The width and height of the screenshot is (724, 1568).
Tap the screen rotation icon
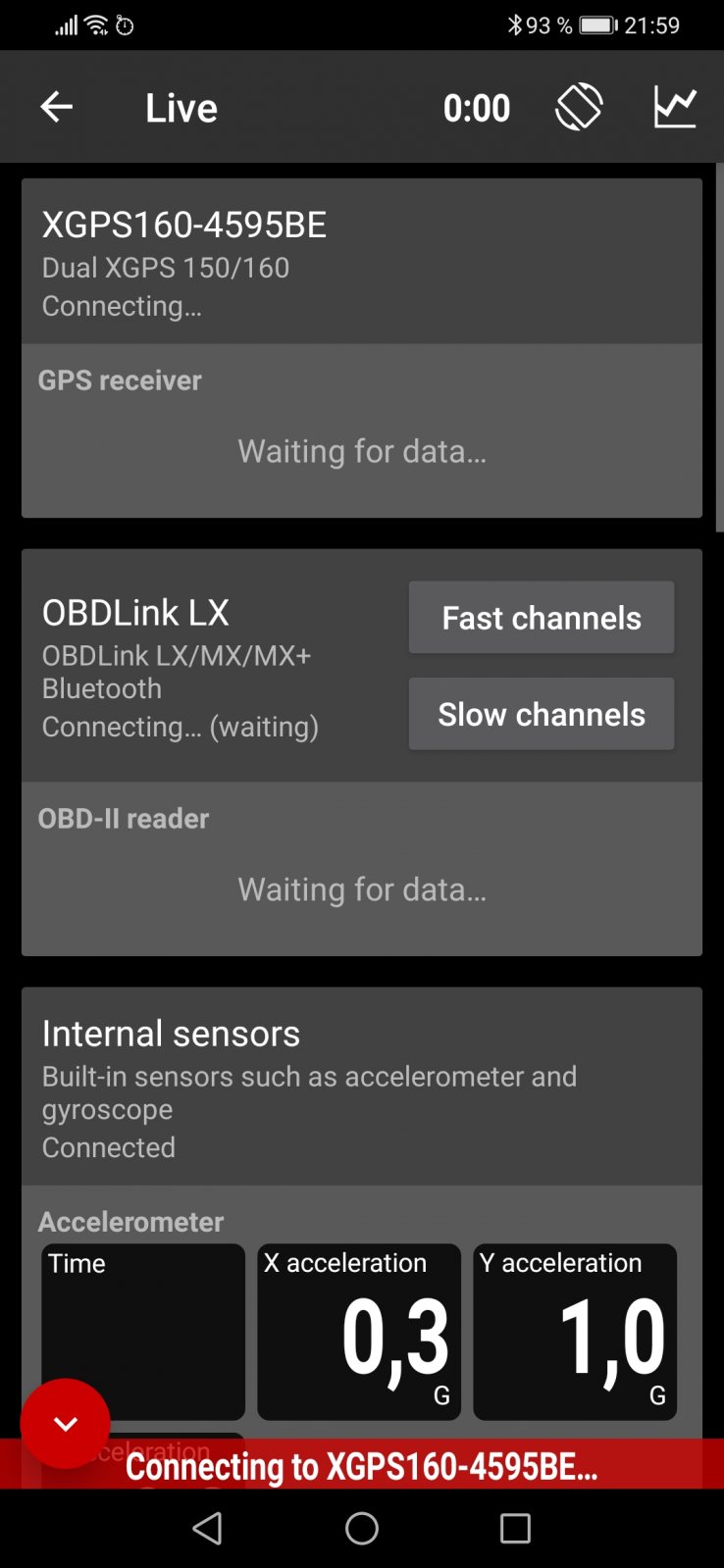coord(579,107)
